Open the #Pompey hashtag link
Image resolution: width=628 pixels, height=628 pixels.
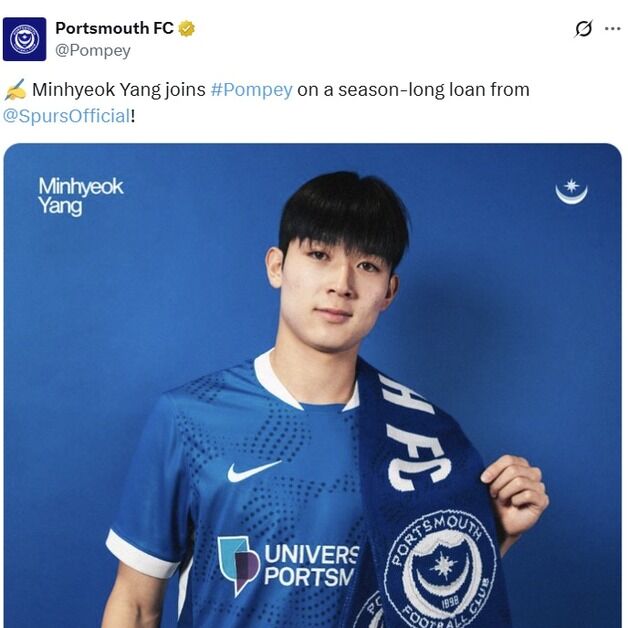point(251,89)
